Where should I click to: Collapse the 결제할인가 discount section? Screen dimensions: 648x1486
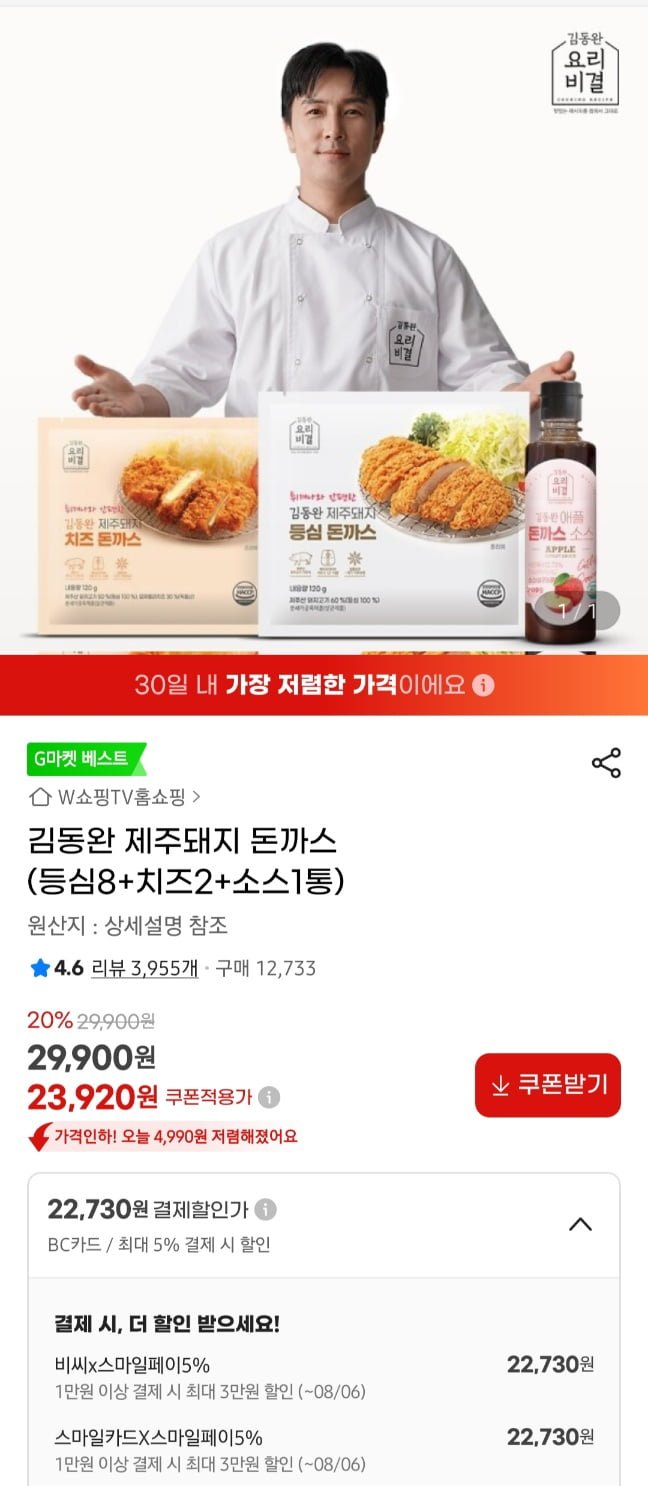pyautogui.click(x=580, y=1224)
